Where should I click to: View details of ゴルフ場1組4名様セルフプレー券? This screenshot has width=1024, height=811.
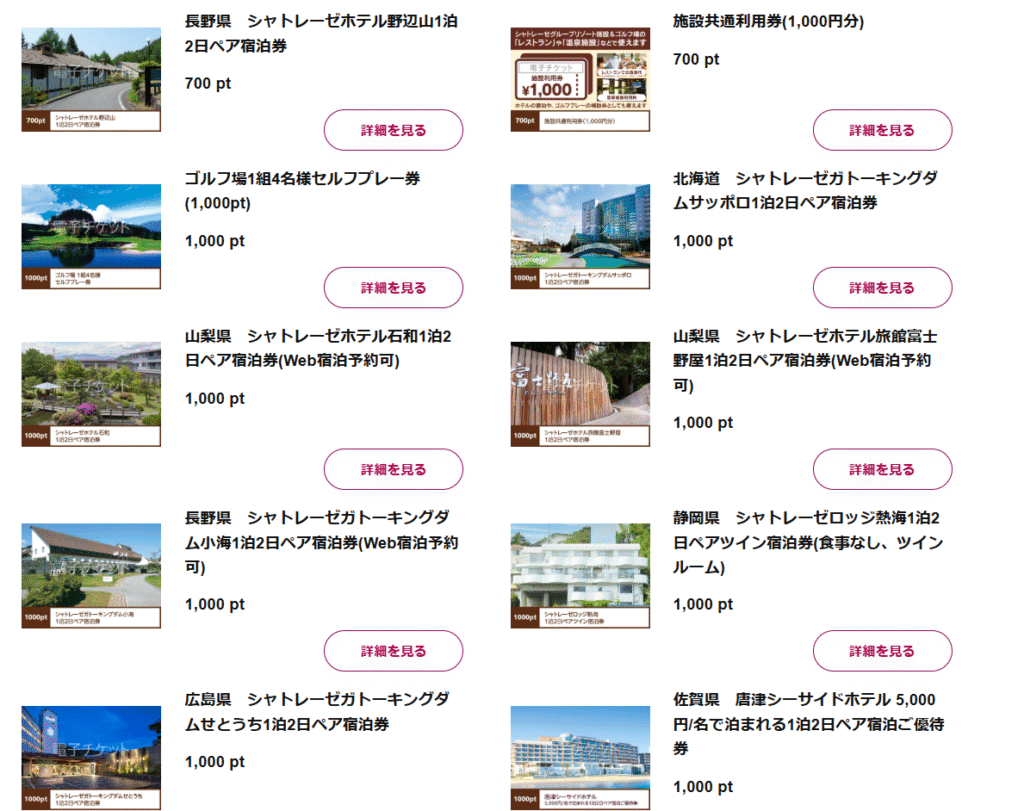[393, 288]
